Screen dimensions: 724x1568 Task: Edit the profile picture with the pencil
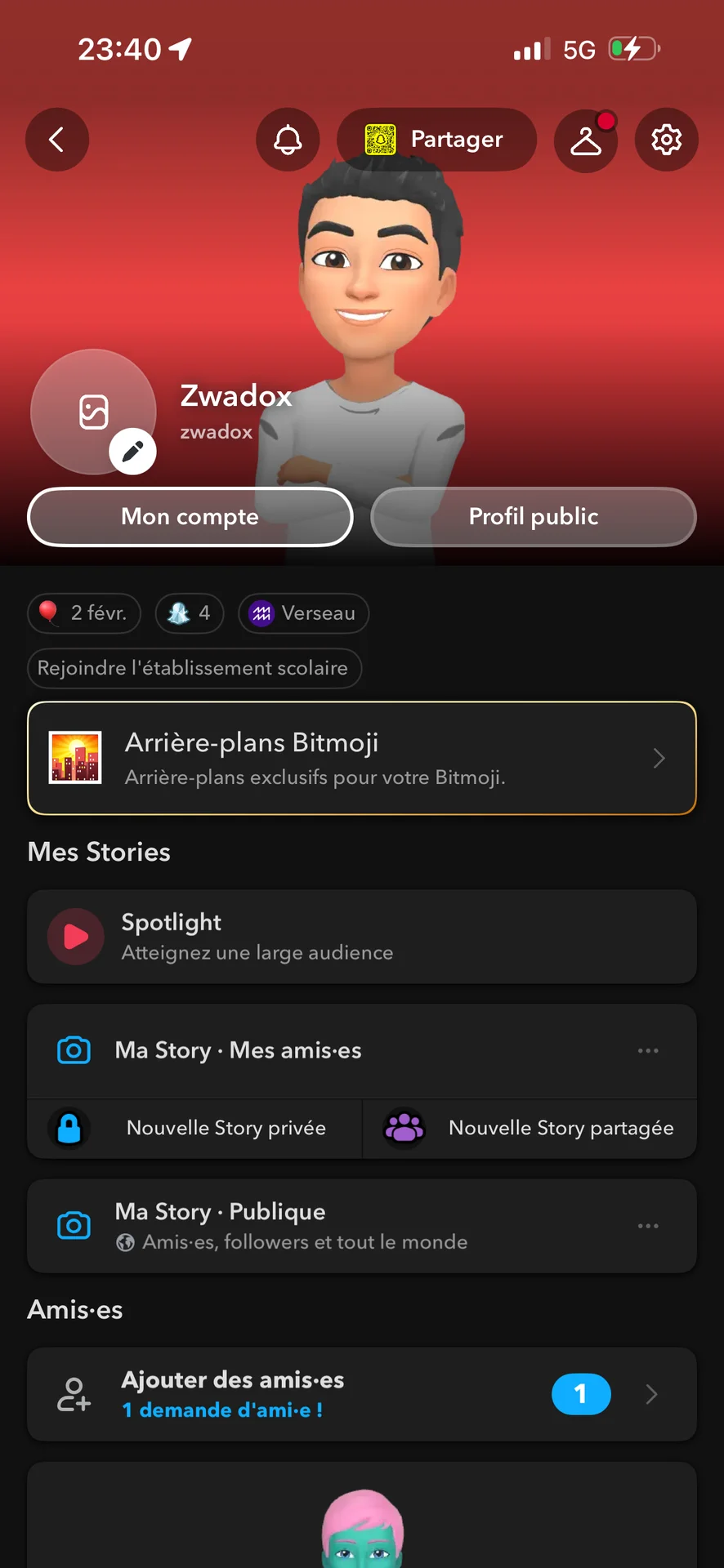(132, 451)
